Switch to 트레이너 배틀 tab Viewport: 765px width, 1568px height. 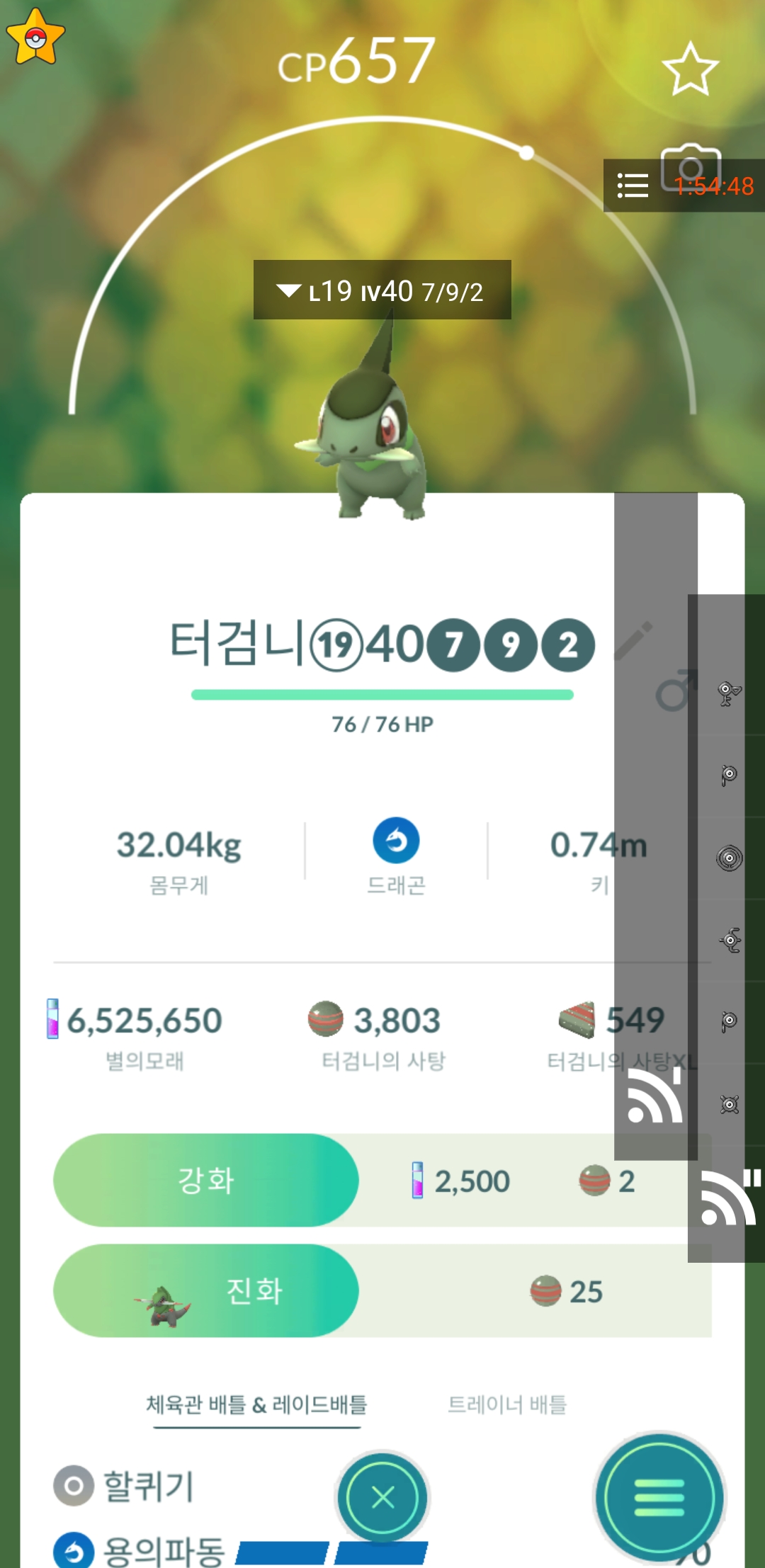coord(506,1404)
